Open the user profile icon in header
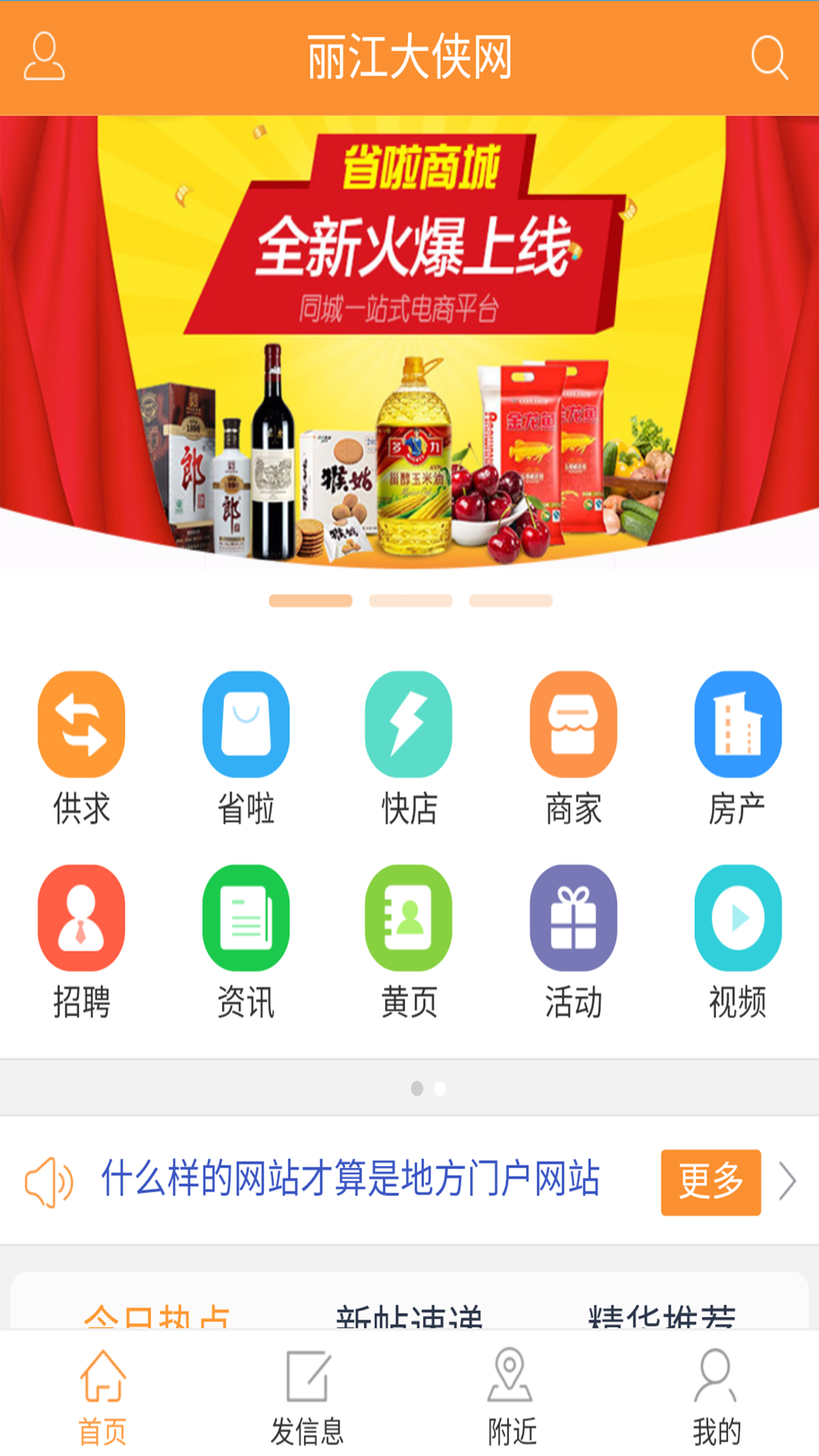This screenshot has width=819, height=1456. [x=44, y=57]
